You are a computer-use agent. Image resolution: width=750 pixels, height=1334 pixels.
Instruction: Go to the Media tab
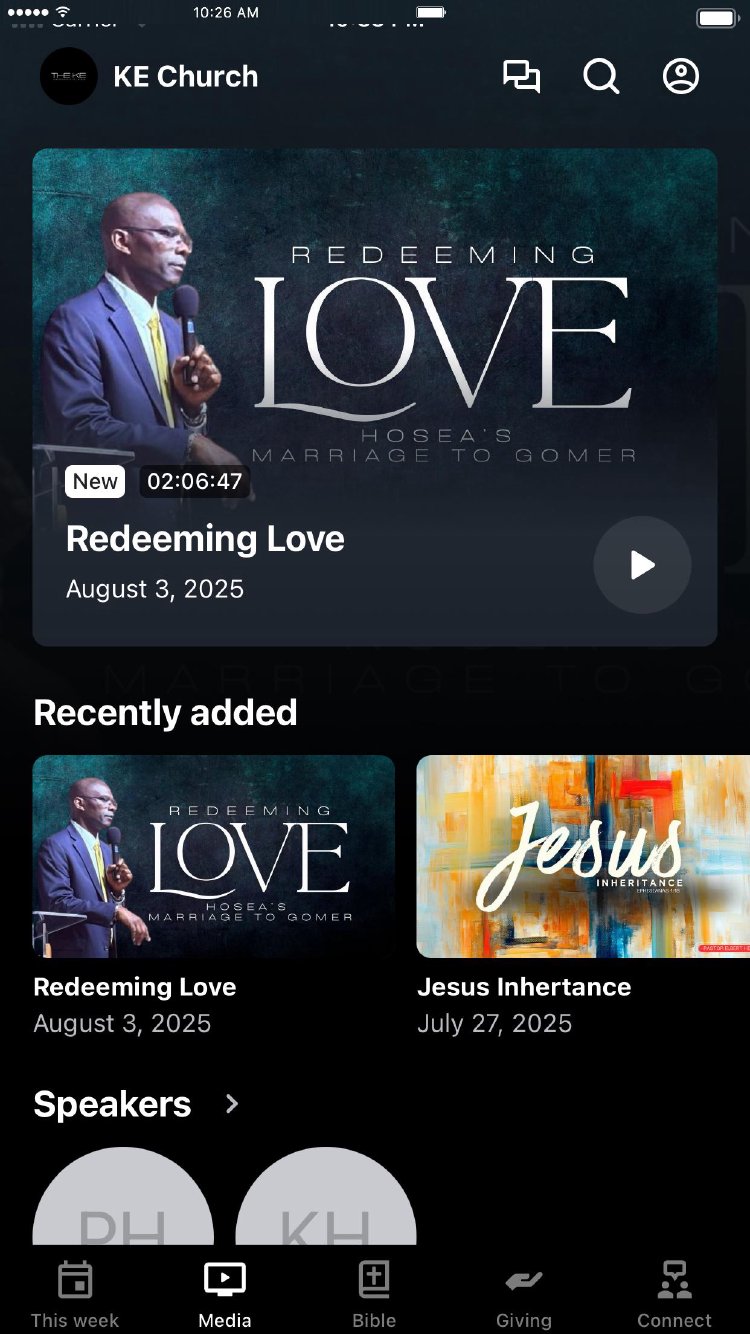225,1294
